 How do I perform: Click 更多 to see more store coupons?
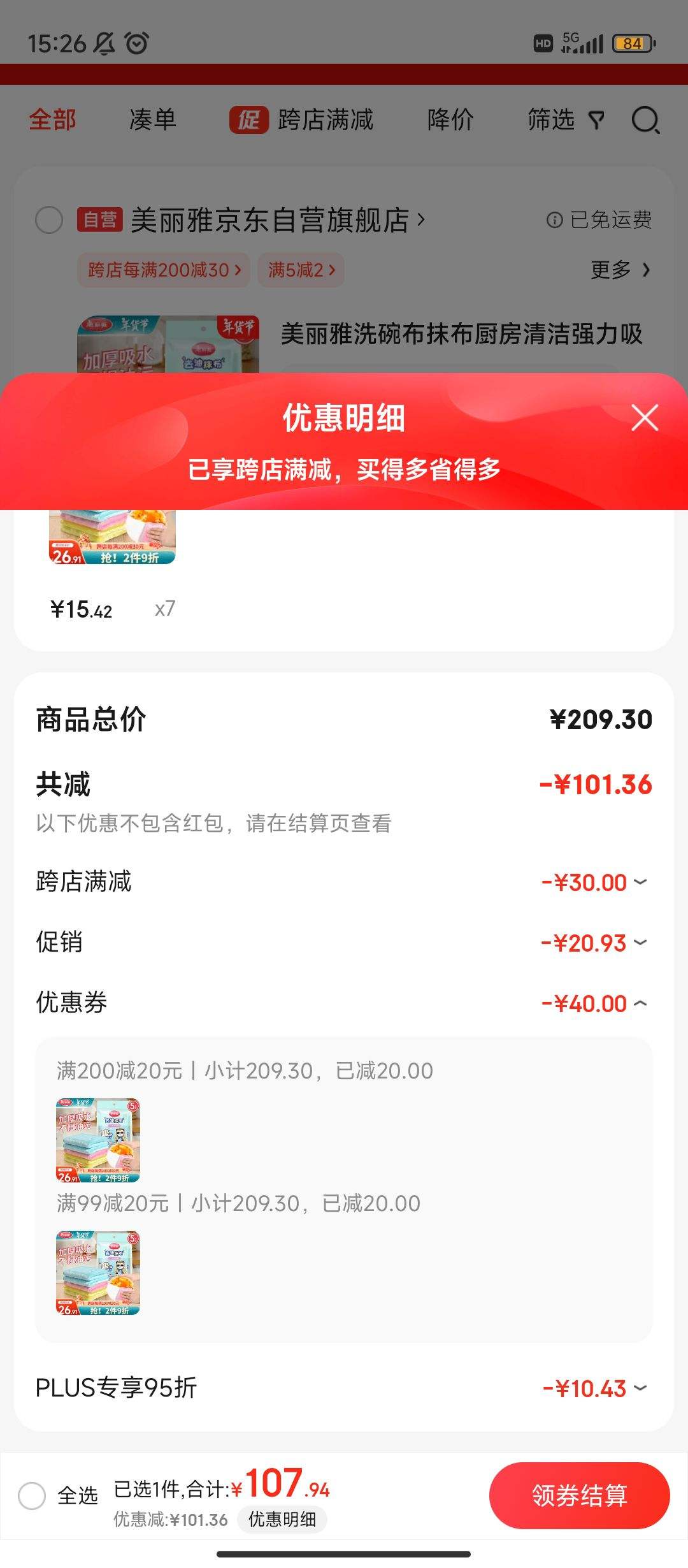point(613,270)
